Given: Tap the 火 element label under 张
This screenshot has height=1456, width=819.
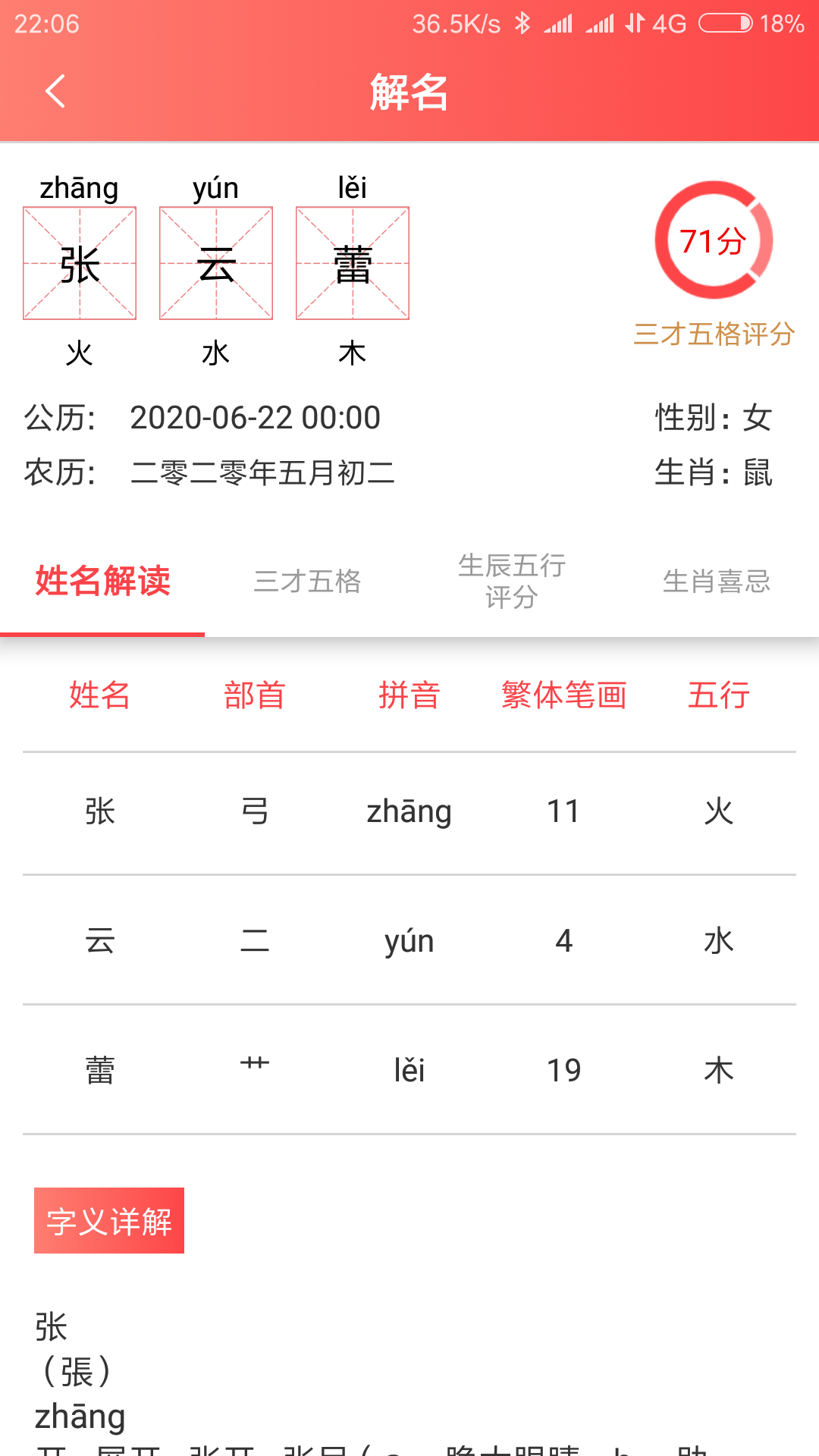Looking at the screenshot, I should pyautogui.click(x=79, y=351).
